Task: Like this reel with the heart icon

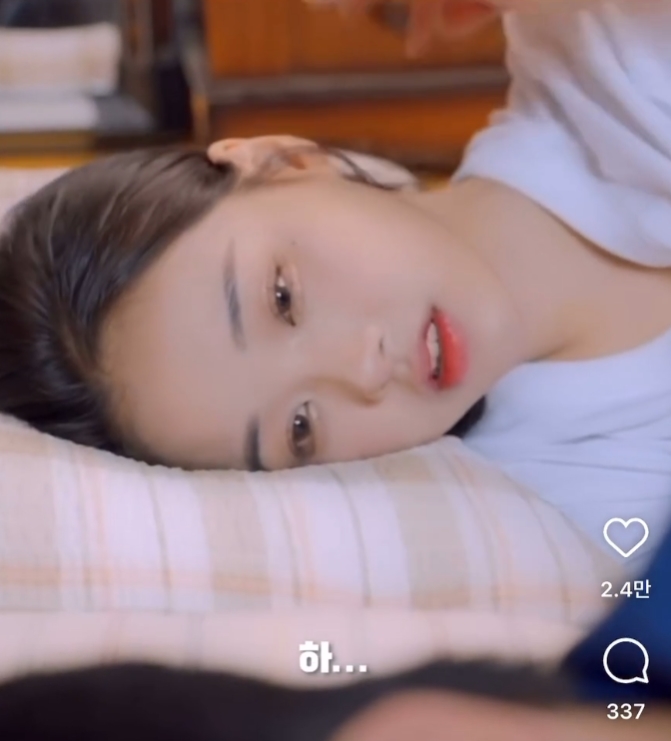Action: tap(626, 538)
